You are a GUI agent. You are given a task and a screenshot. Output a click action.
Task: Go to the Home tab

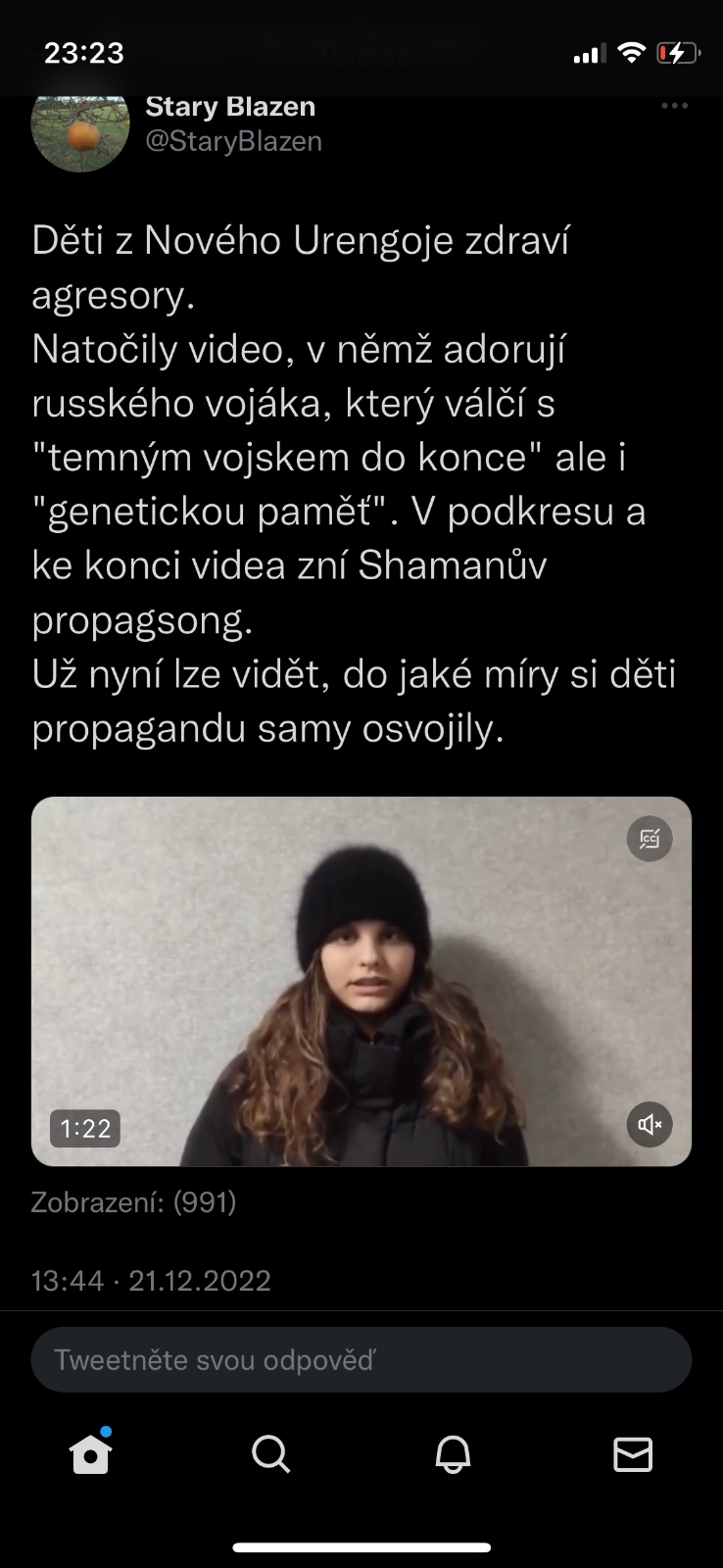point(91,1454)
